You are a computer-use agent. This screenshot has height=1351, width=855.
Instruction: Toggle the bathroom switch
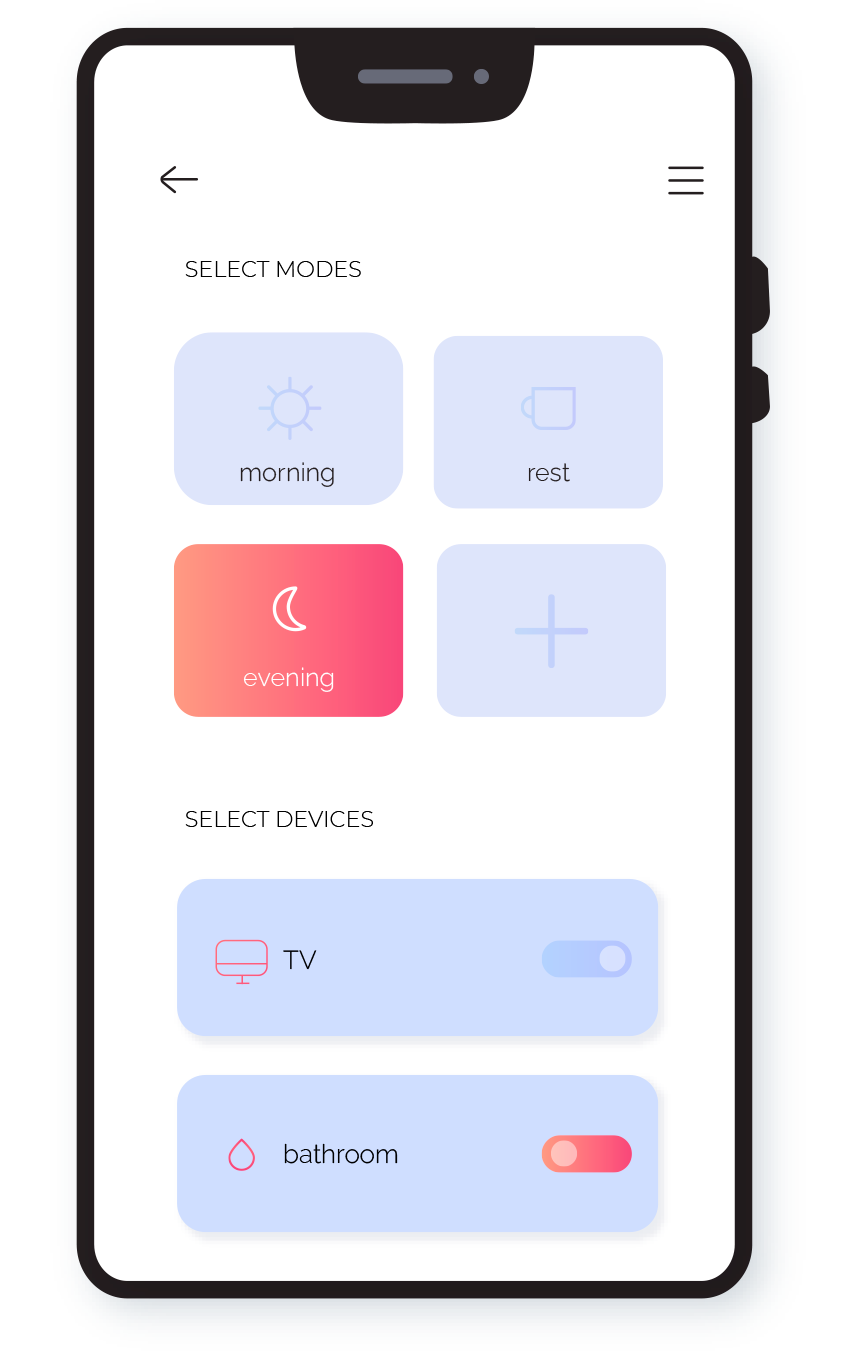point(586,1153)
